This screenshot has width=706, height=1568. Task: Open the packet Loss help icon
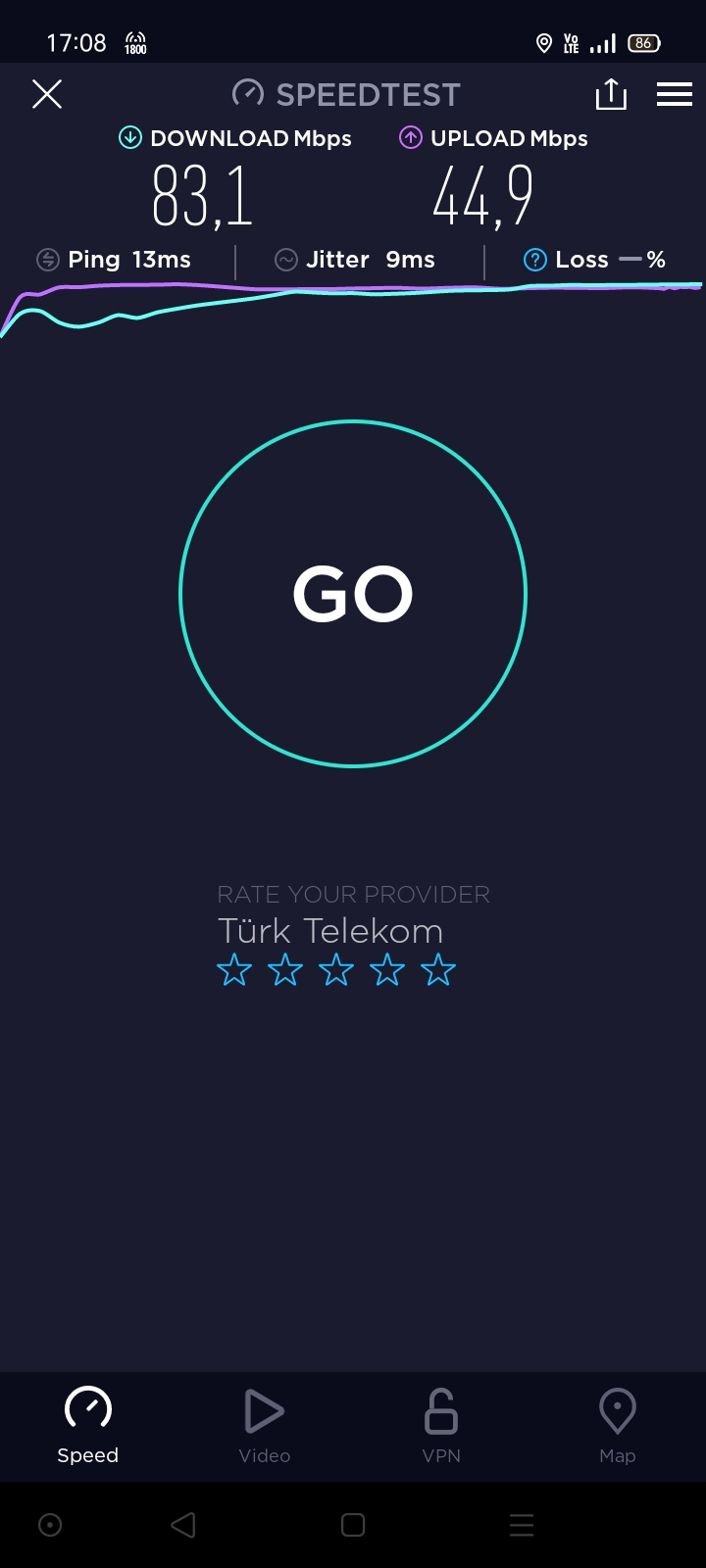click(534, 260)
